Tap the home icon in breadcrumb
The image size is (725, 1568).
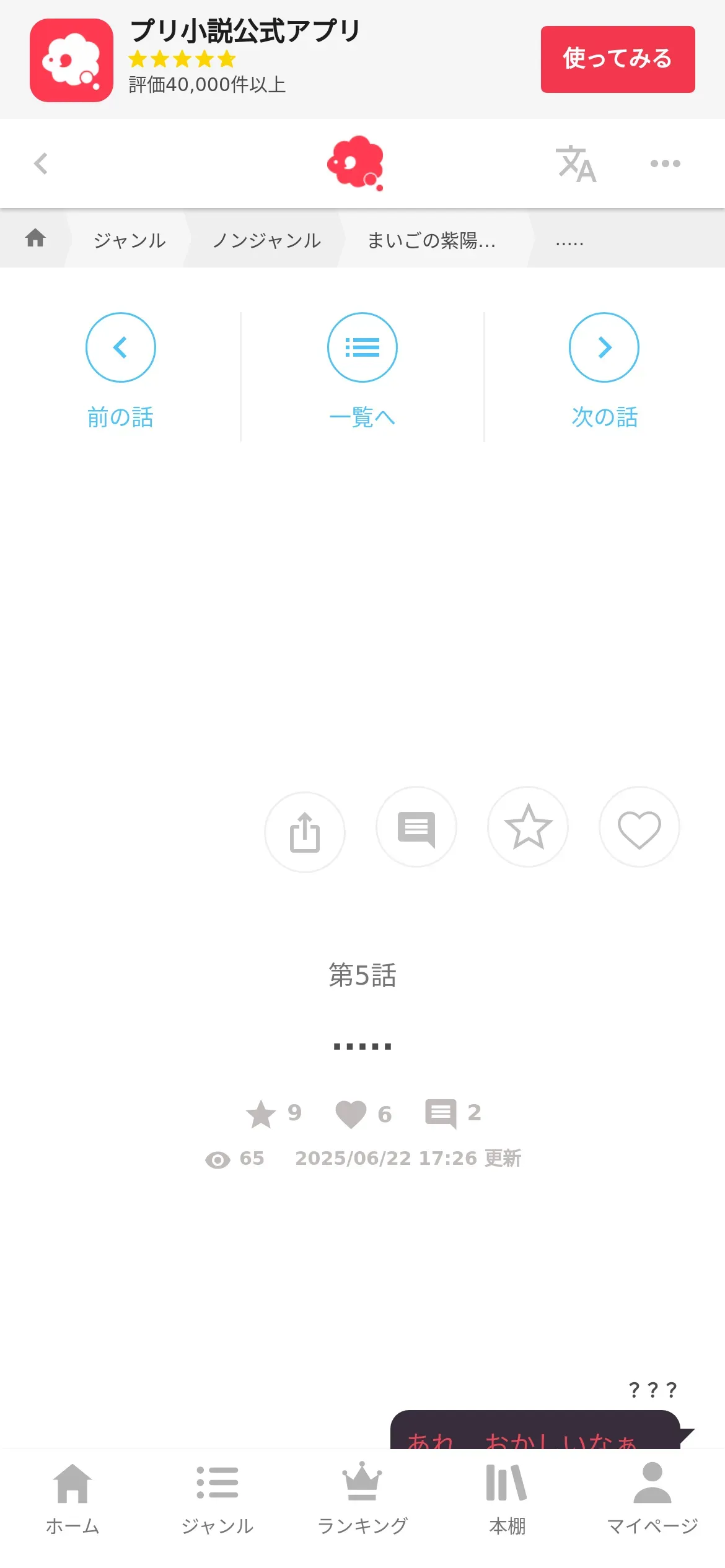(35, 238)
